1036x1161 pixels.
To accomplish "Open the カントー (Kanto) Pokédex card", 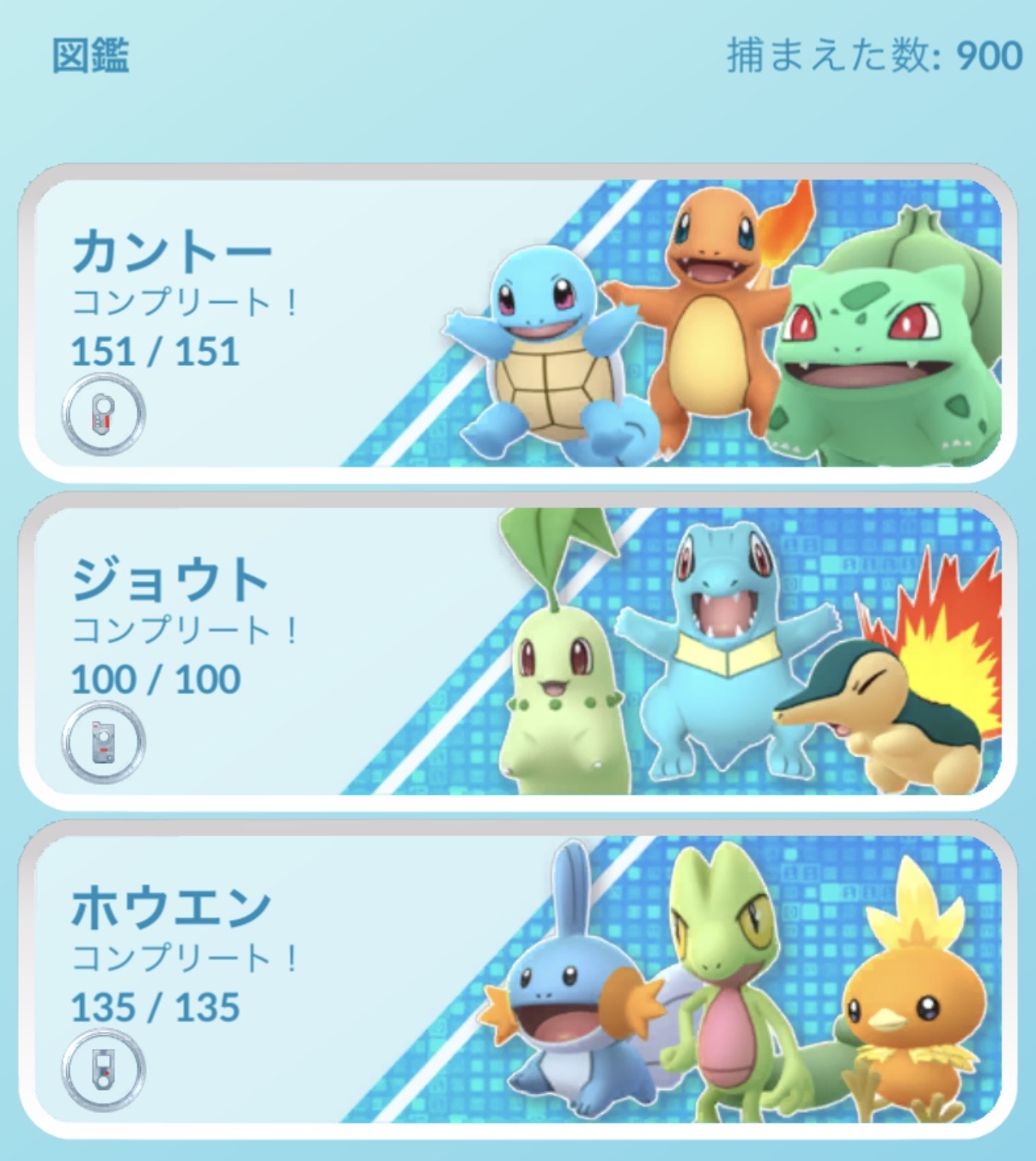I will tap(517, 323).
